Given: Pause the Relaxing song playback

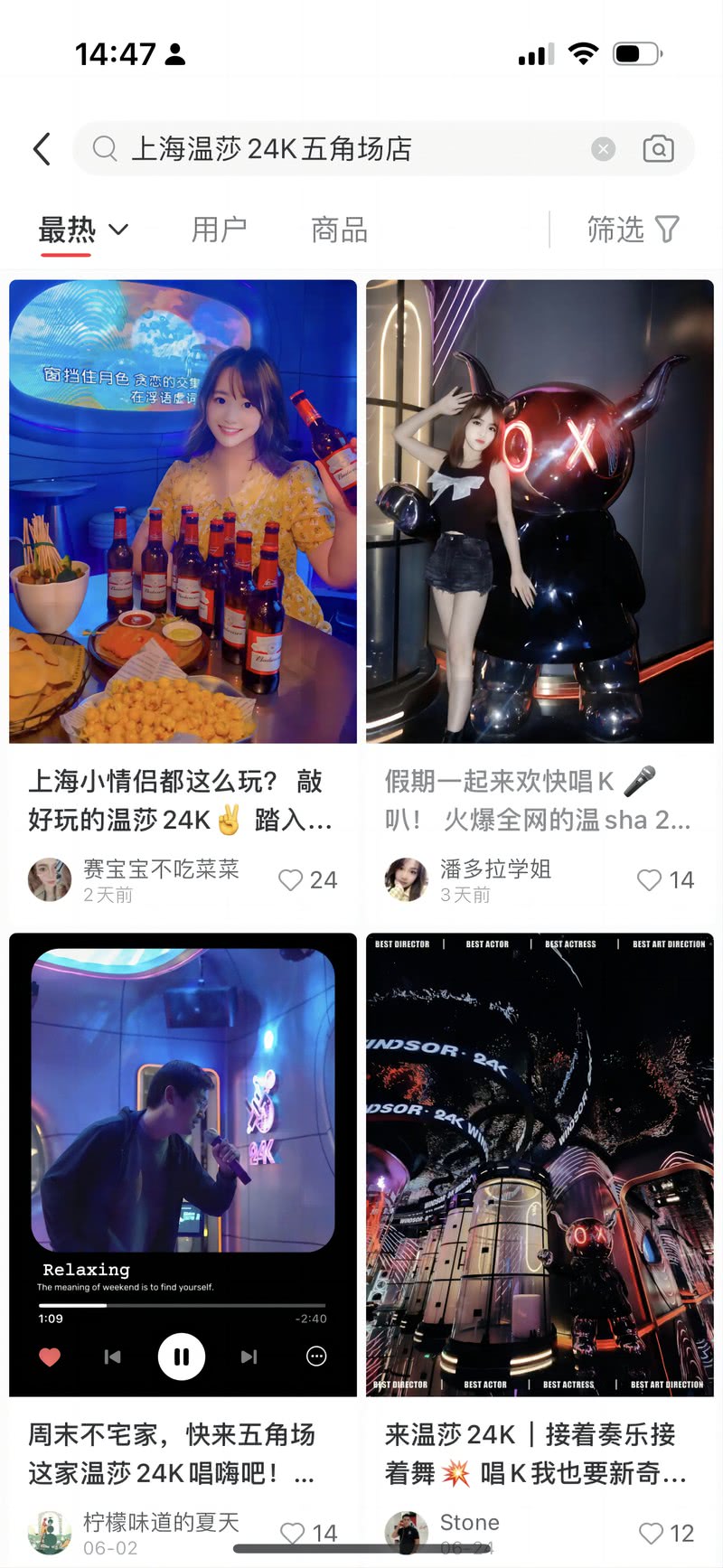Looking at the screenshot, I should (182, 1357).
